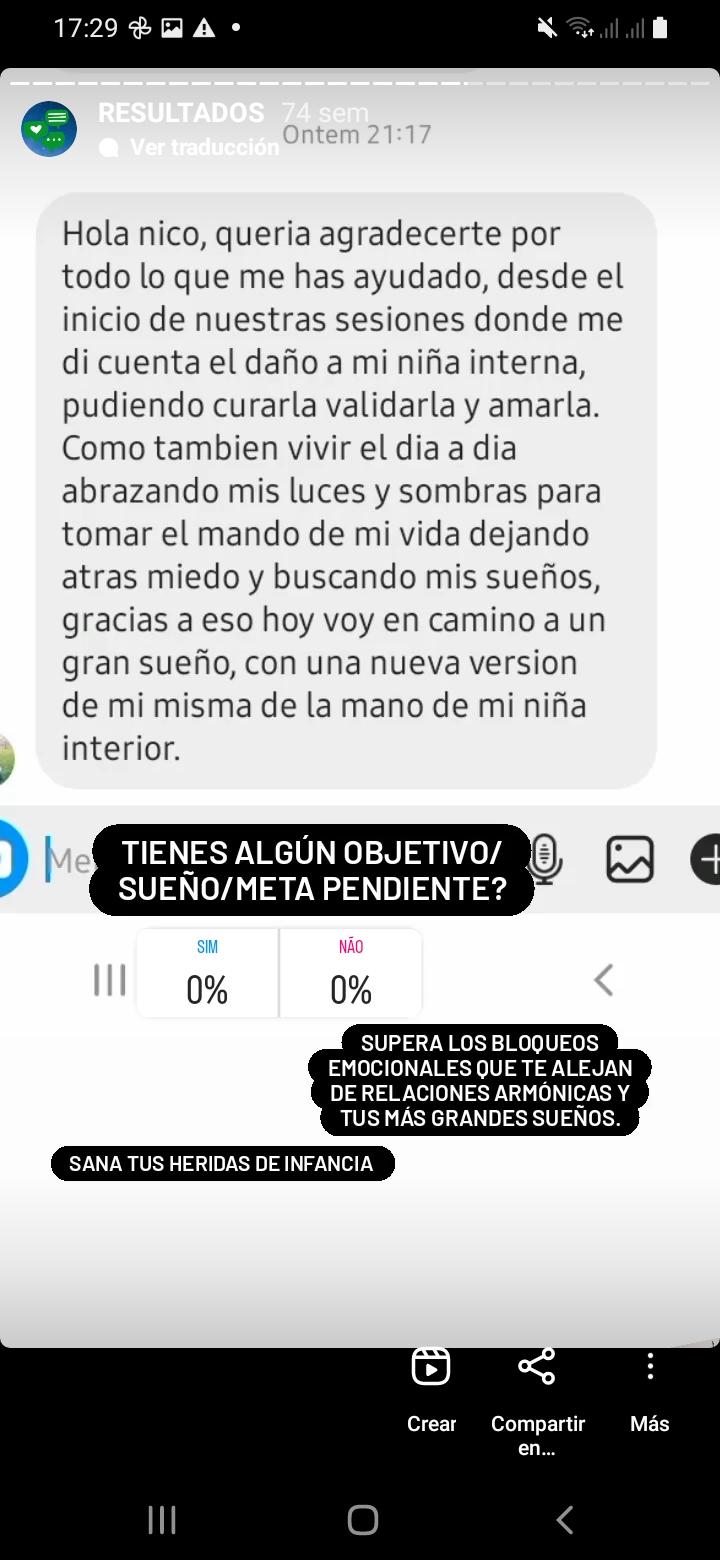Go to the phone's home screen
The width and height of the screenshot is (720, 1560).
(362, 1520)
